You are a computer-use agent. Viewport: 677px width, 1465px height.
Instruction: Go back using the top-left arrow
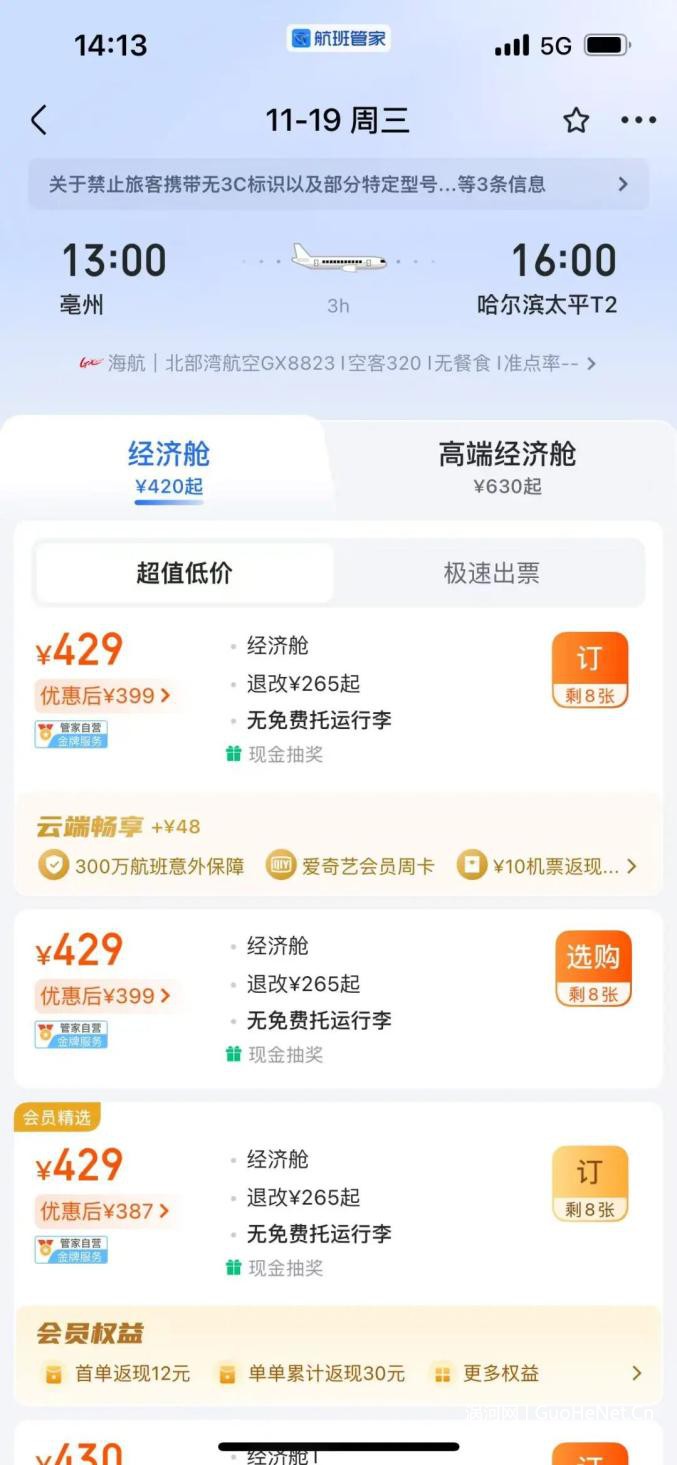39,121
